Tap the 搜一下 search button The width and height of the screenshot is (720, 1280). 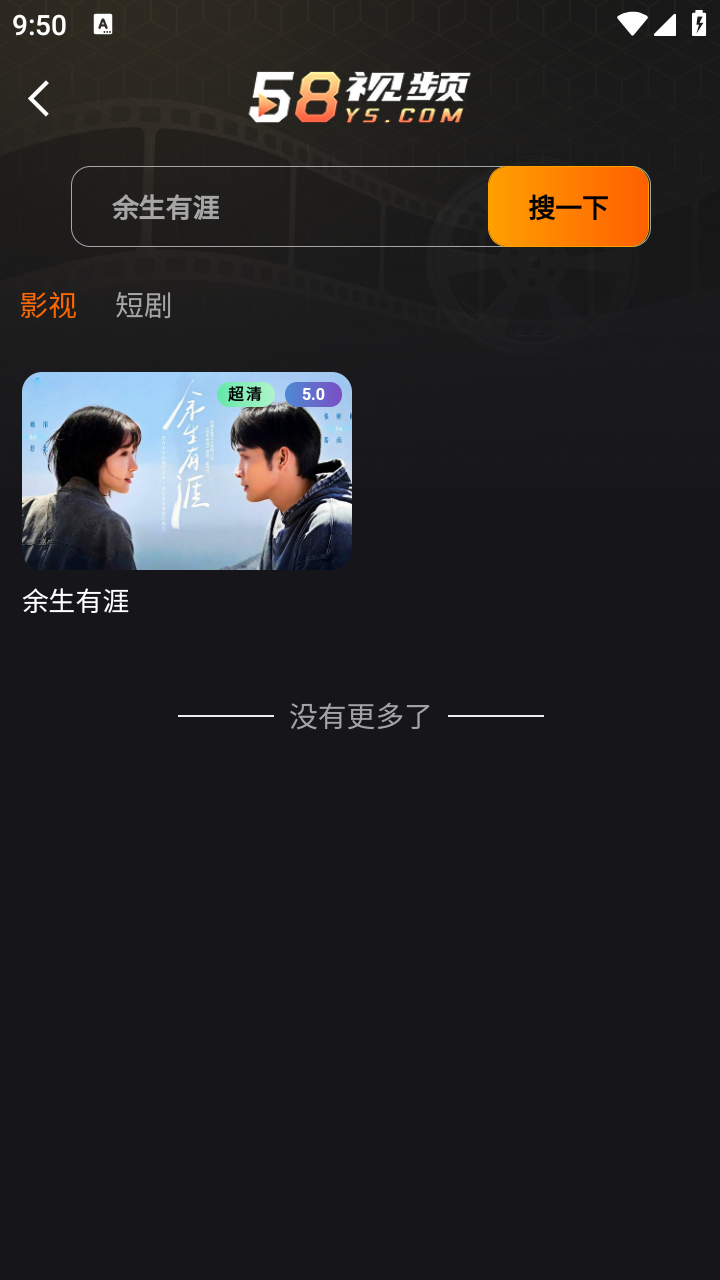568,207
